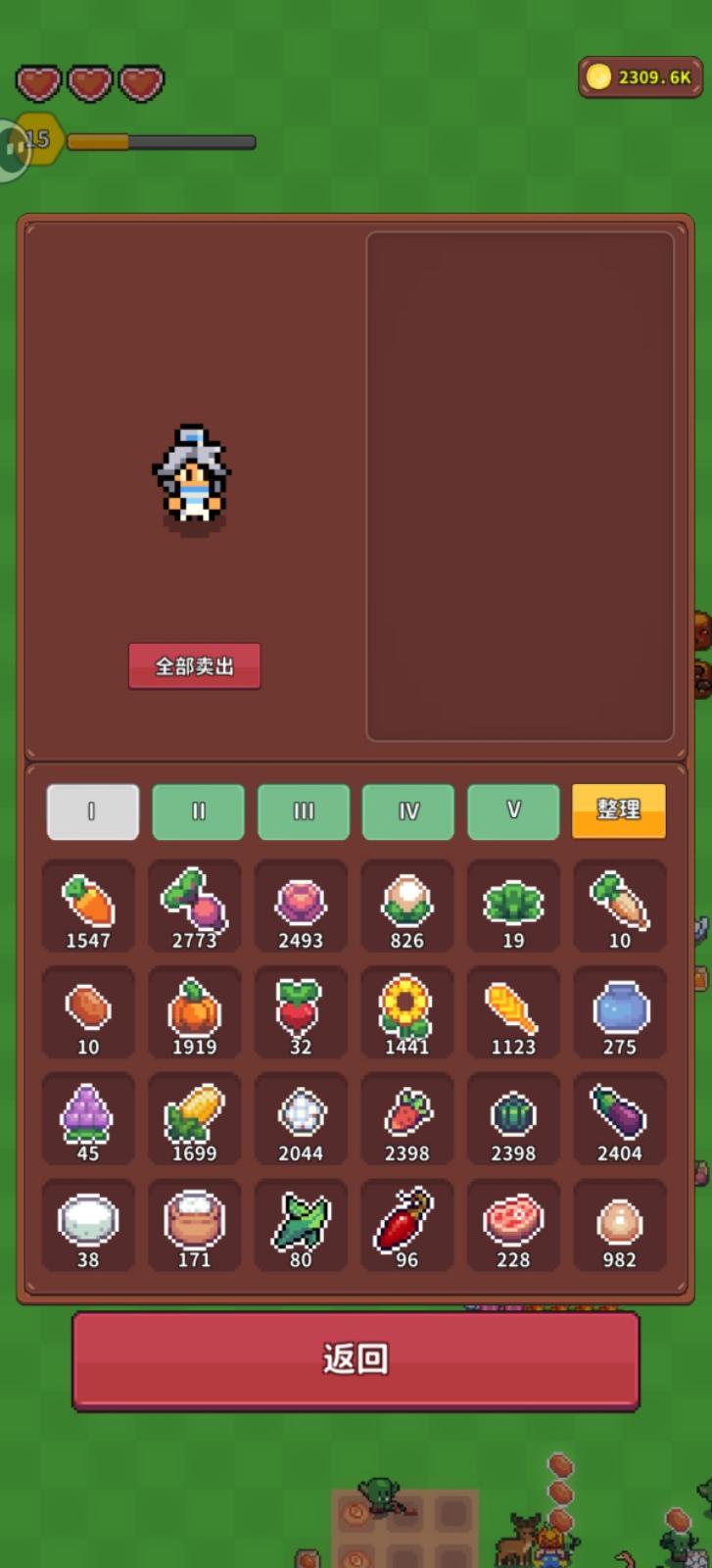Pick the sunflower item with 1441
This screenshot has width=712, height=1568.
tap(406, 1012)
